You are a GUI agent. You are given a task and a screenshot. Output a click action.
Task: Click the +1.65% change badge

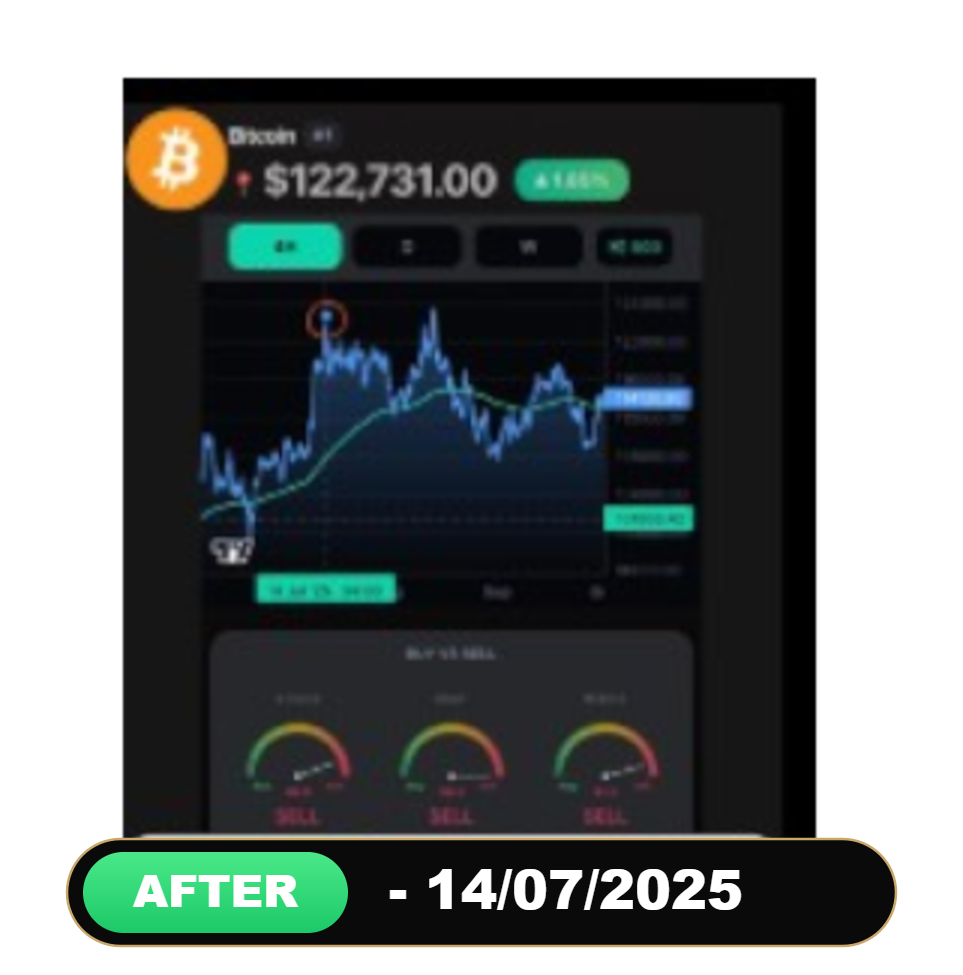click(570, 180)
